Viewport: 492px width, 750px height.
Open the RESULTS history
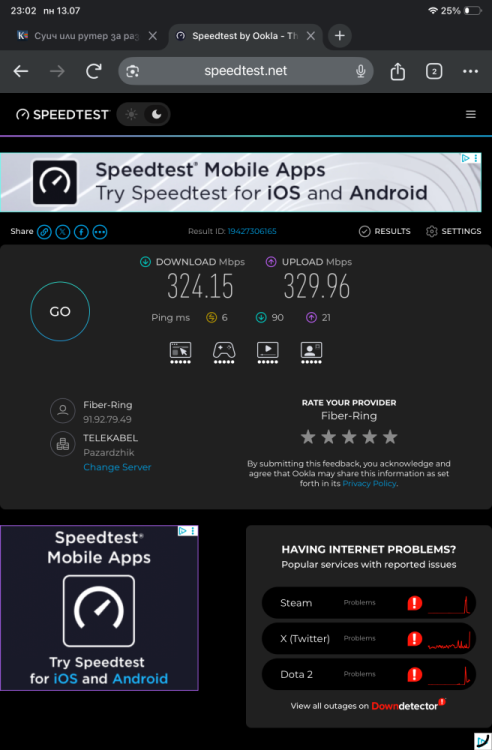click(384, 232)
